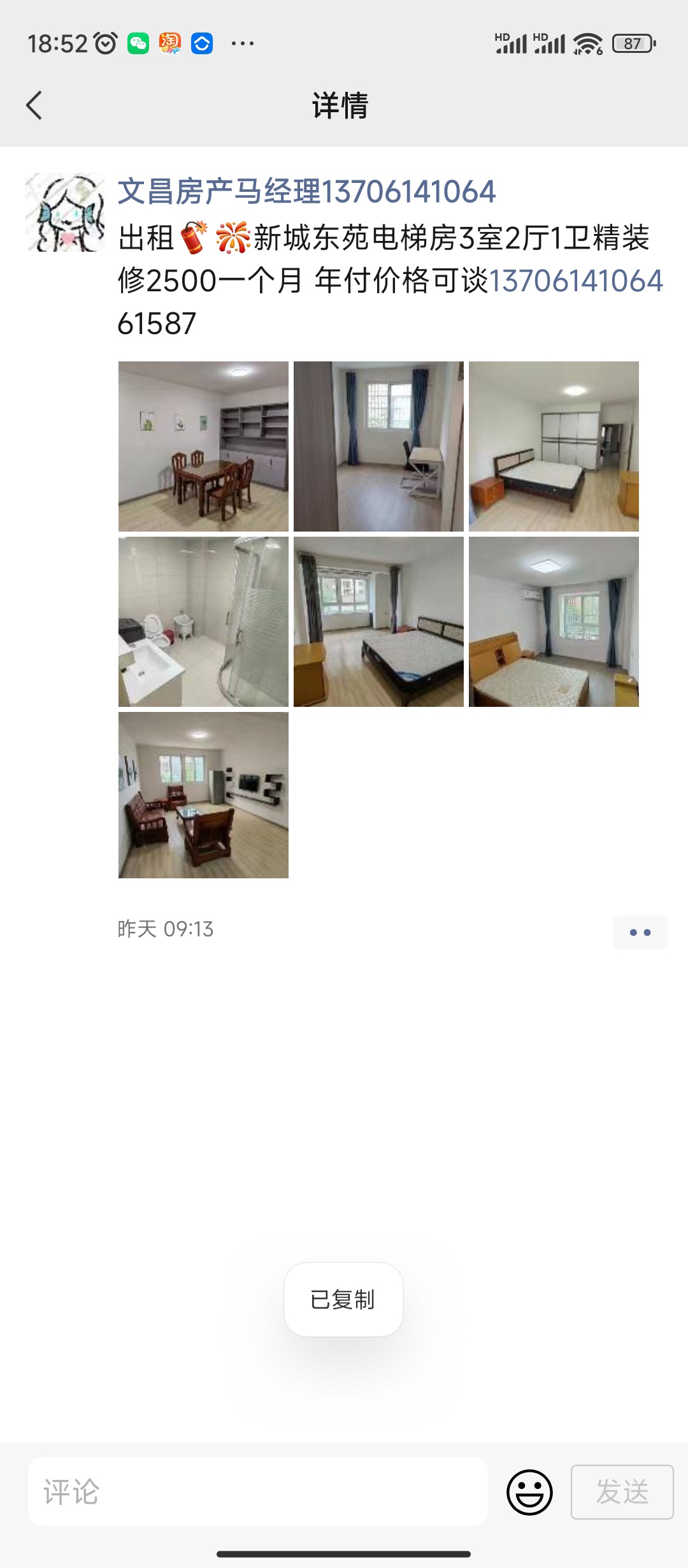Open the living room photo with wooden sofa set

203,795
